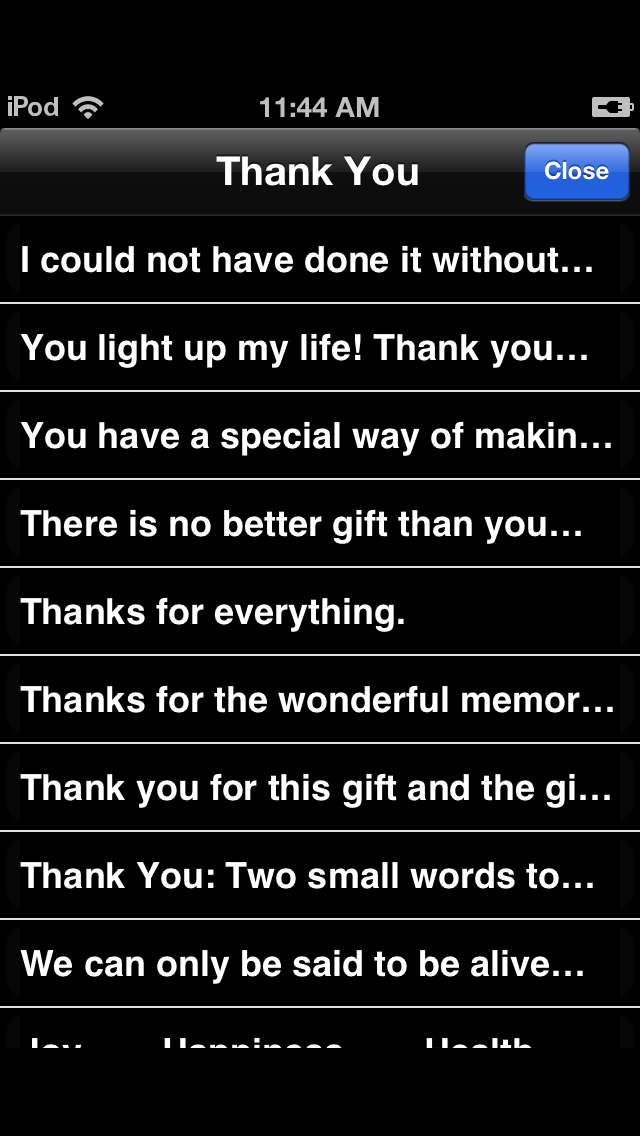The image size is (640, 1136).
Task: Tap the "Thanks for everything." message
Action: tap(320, 612)
